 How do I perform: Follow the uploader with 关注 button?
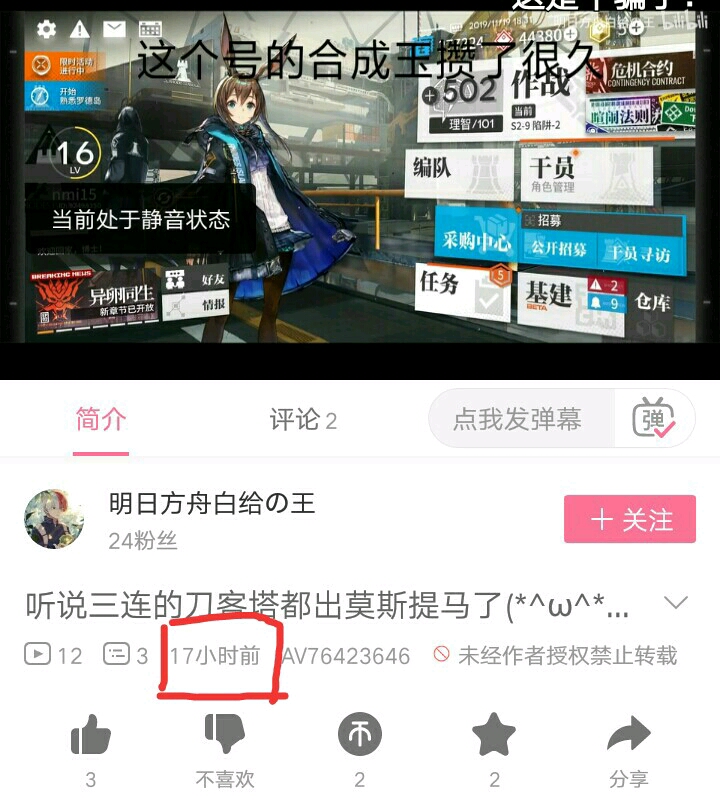pos(630,520)
